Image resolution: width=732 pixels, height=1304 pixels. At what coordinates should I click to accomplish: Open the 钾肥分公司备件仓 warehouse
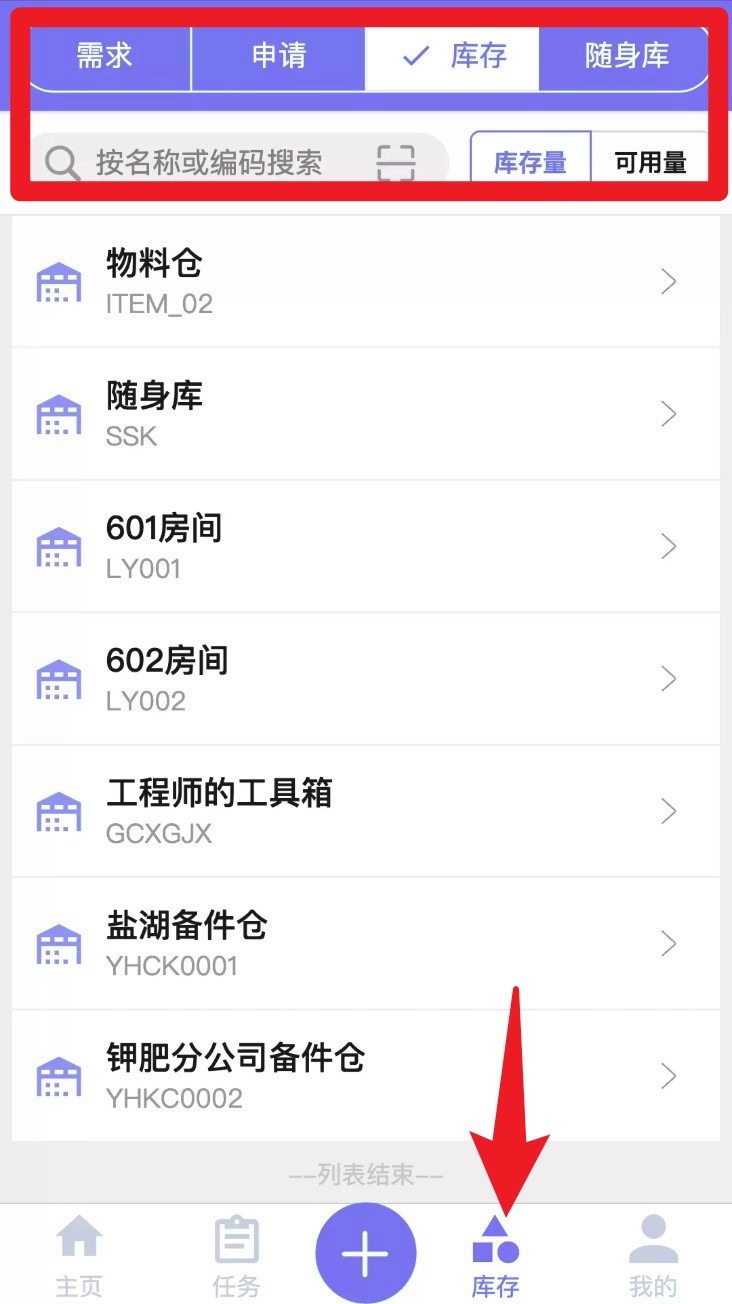366,1075
